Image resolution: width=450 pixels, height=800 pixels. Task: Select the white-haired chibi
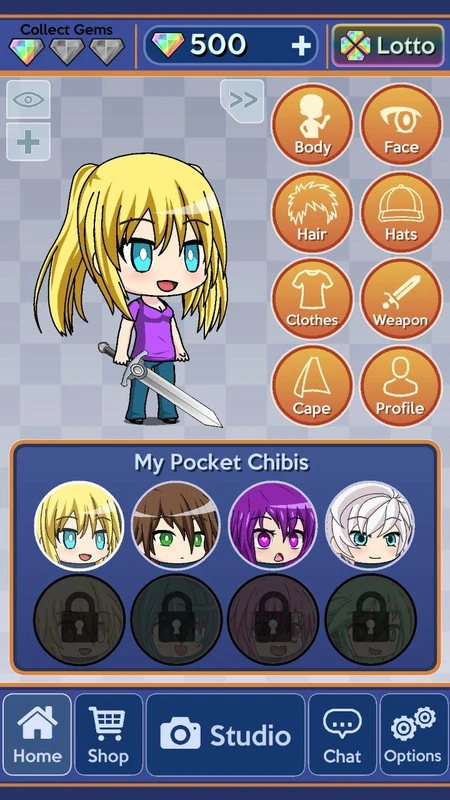coord(370,525)
